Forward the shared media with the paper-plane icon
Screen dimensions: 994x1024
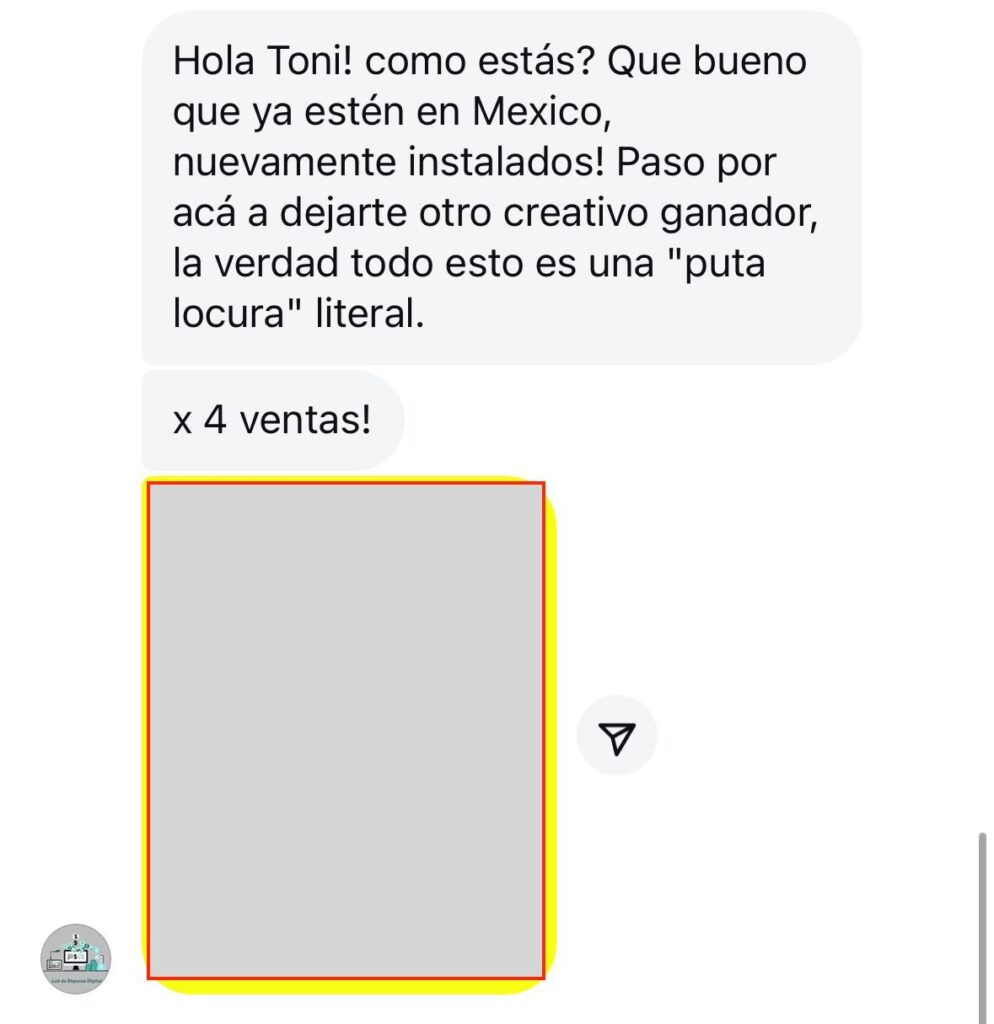click(617, 737)
